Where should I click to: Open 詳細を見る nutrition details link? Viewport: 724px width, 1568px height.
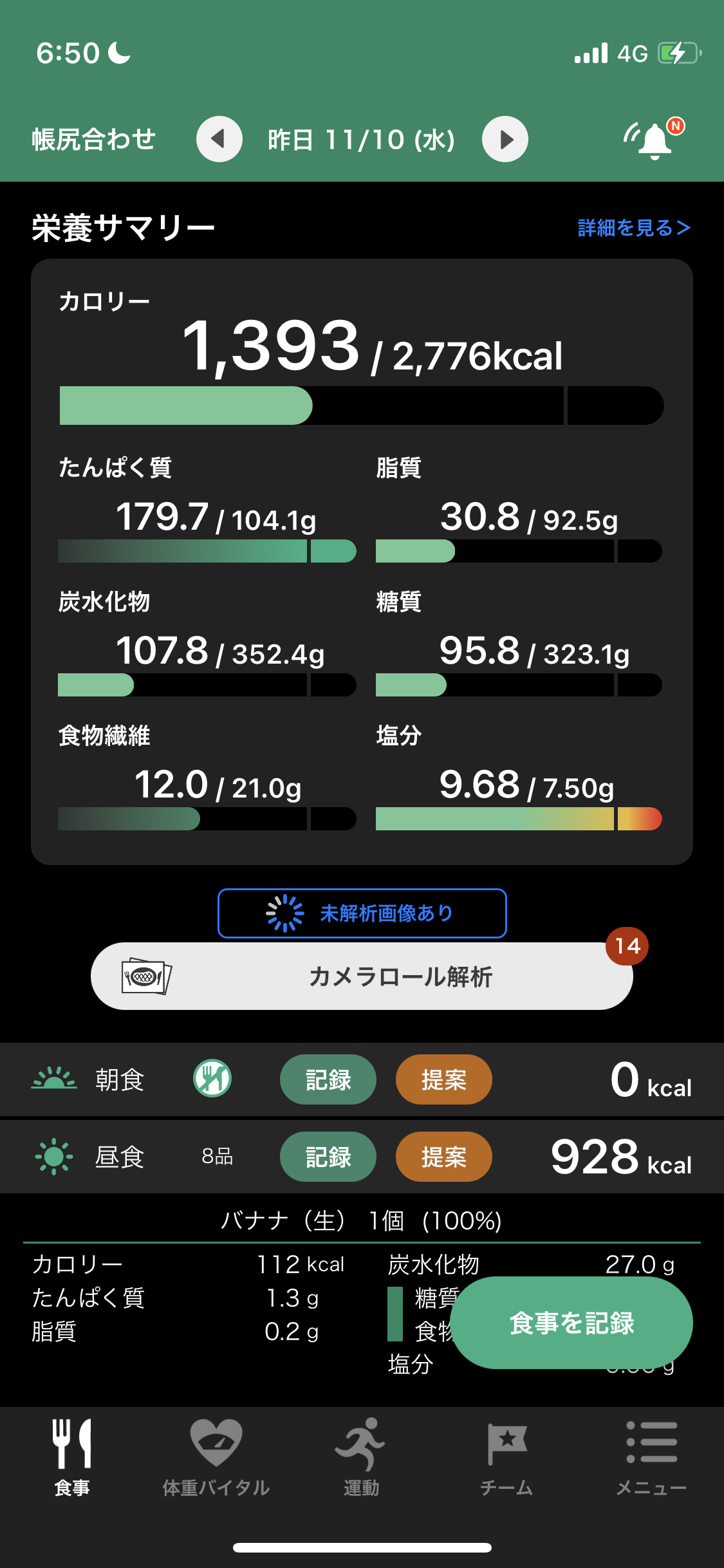pos(634,227)
